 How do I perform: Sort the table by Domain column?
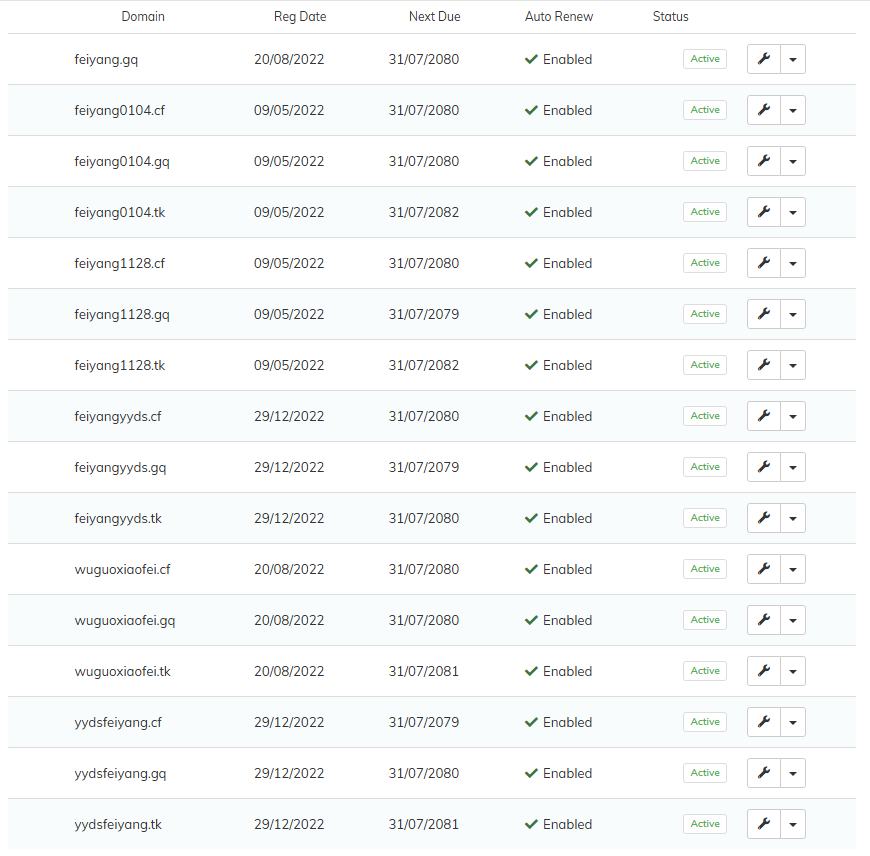point(143,17)
